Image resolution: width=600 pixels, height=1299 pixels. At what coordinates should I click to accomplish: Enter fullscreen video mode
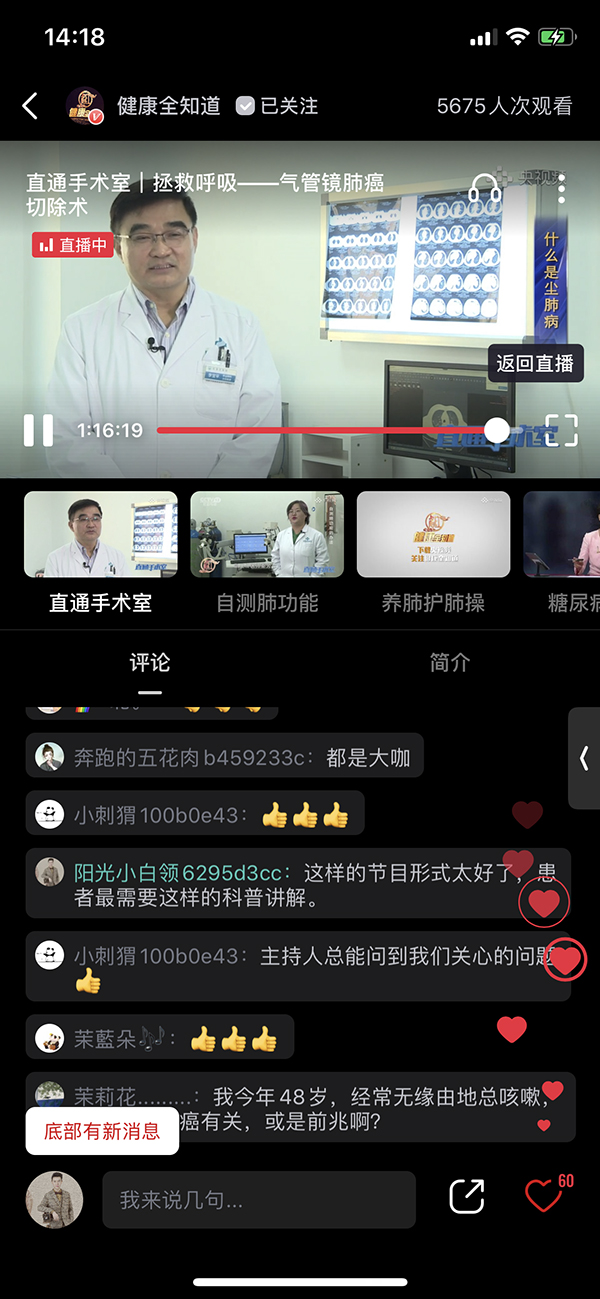[561, 430]
